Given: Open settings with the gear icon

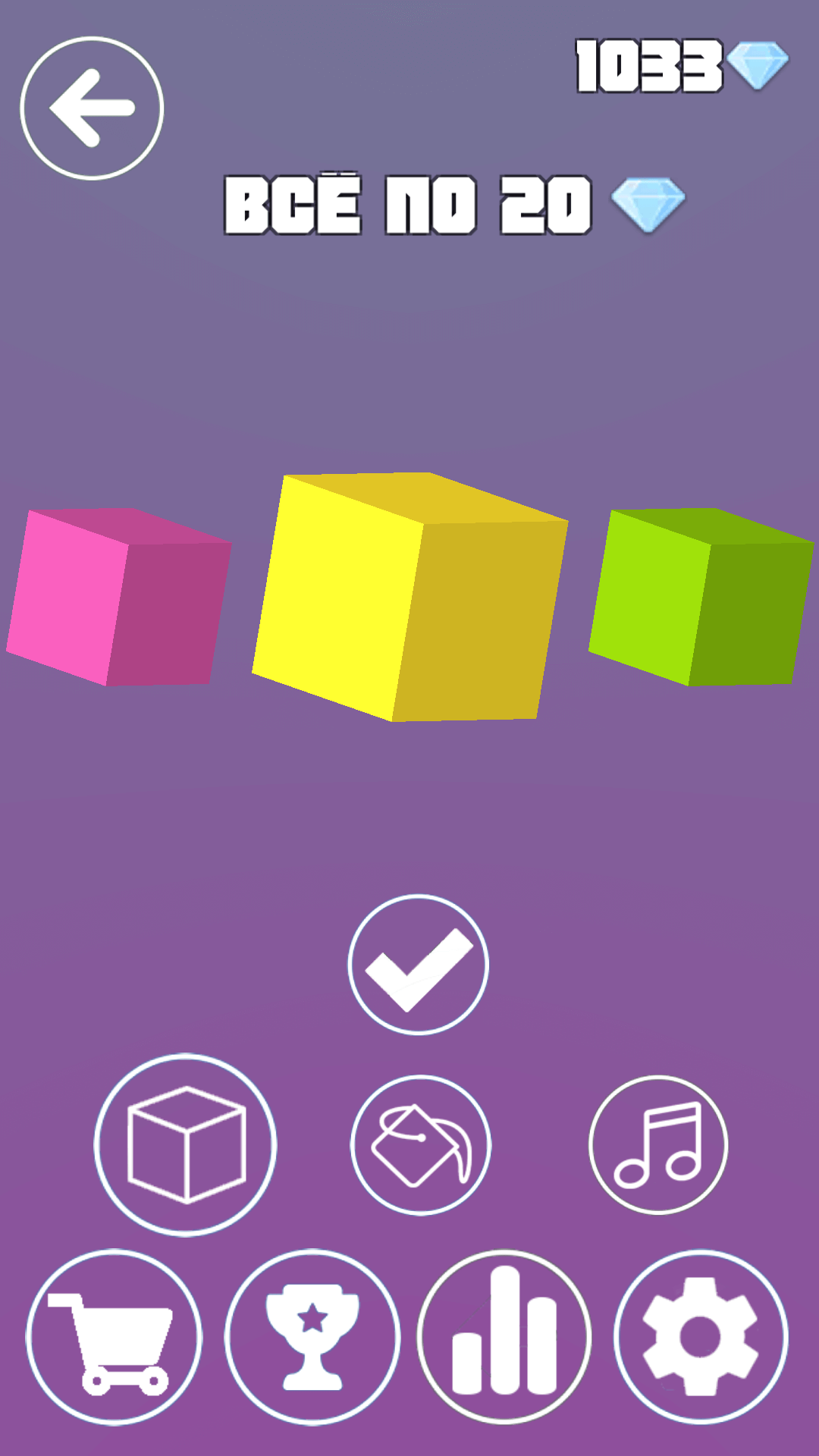Looking at the screenshot, I should [701, 1337].
